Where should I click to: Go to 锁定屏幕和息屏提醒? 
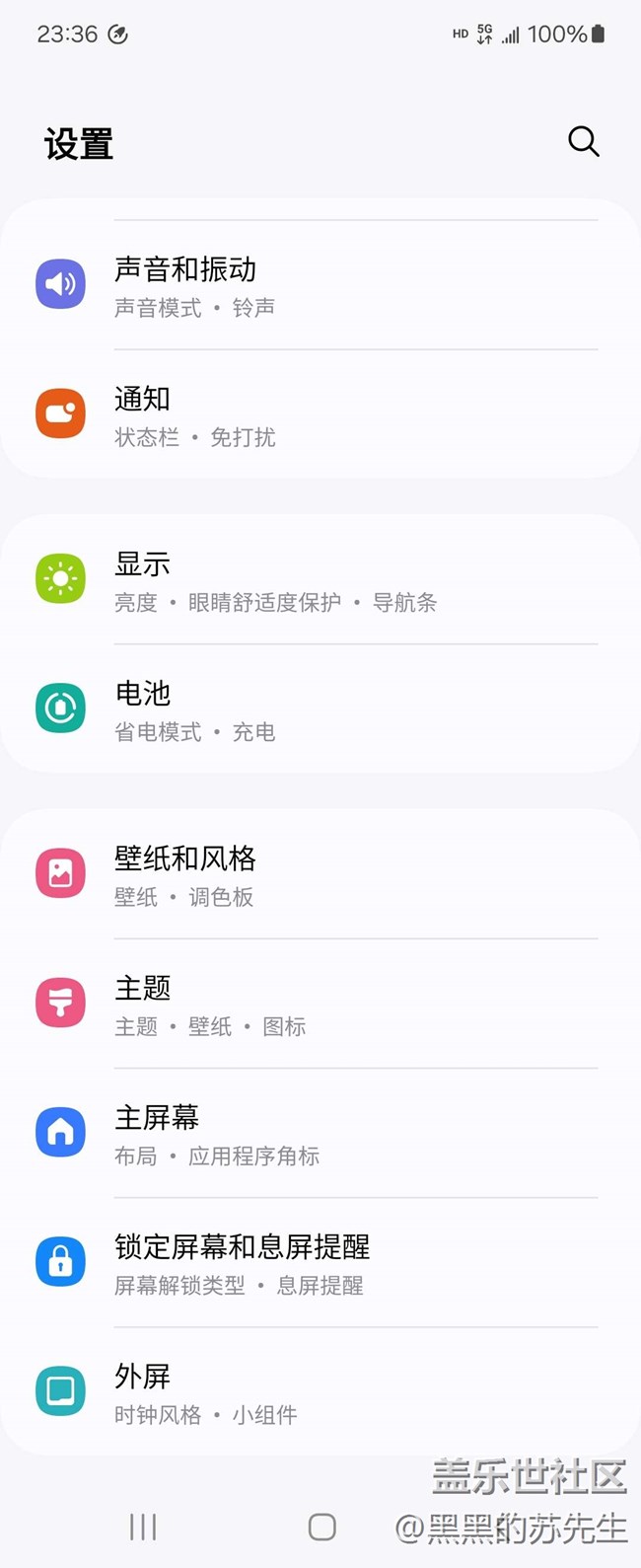(x=320, y=1262)
